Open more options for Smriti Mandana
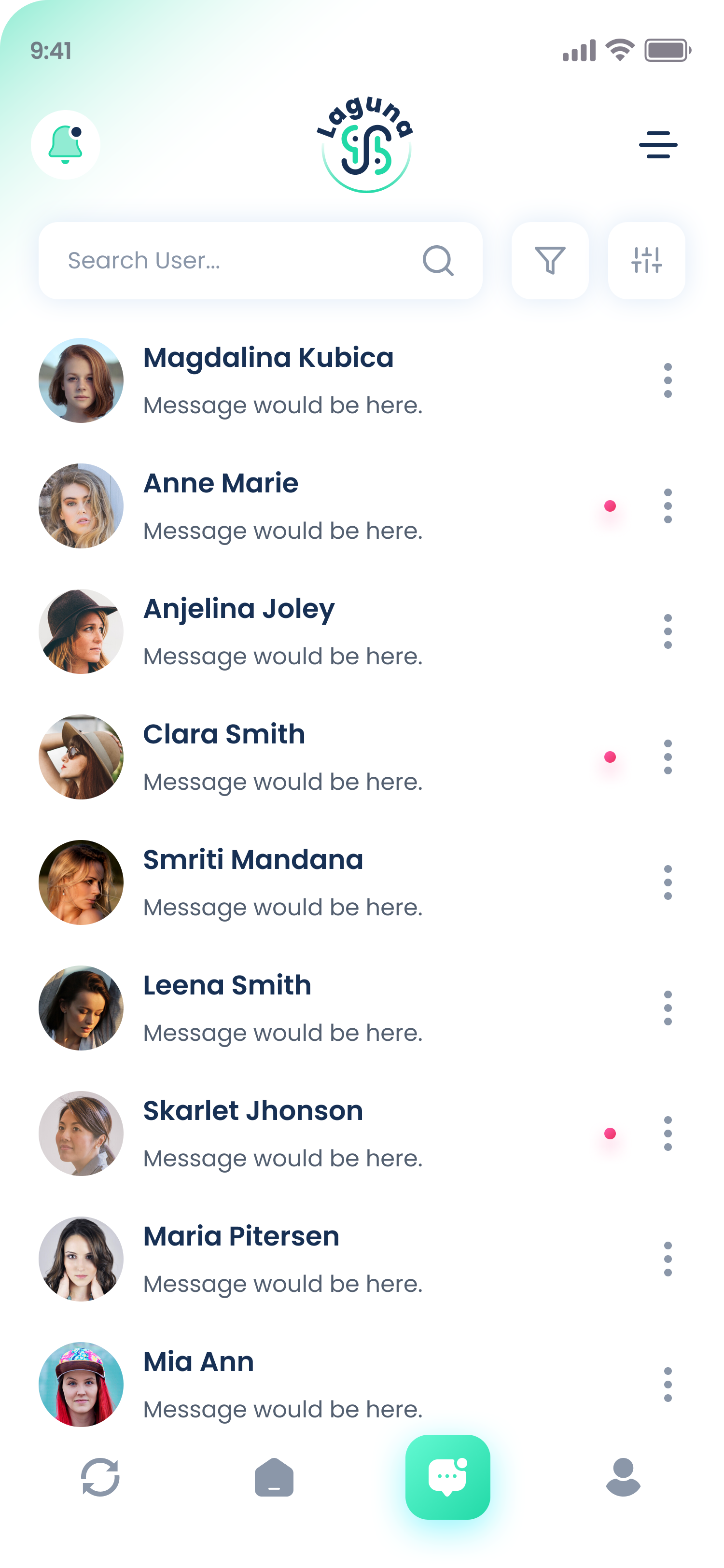The height and width of the screenshot is (1568, 724). tap(668, 882)
